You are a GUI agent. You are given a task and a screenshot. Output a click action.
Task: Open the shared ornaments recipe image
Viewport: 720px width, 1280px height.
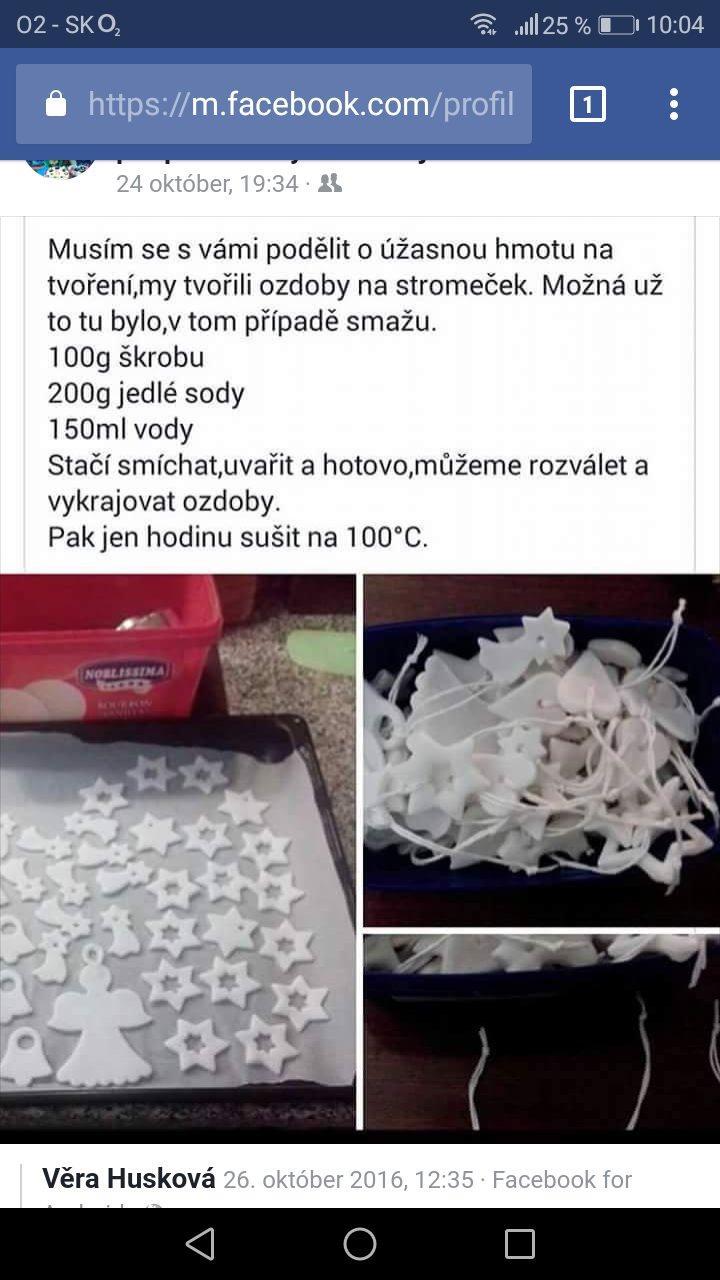(360, 680)
